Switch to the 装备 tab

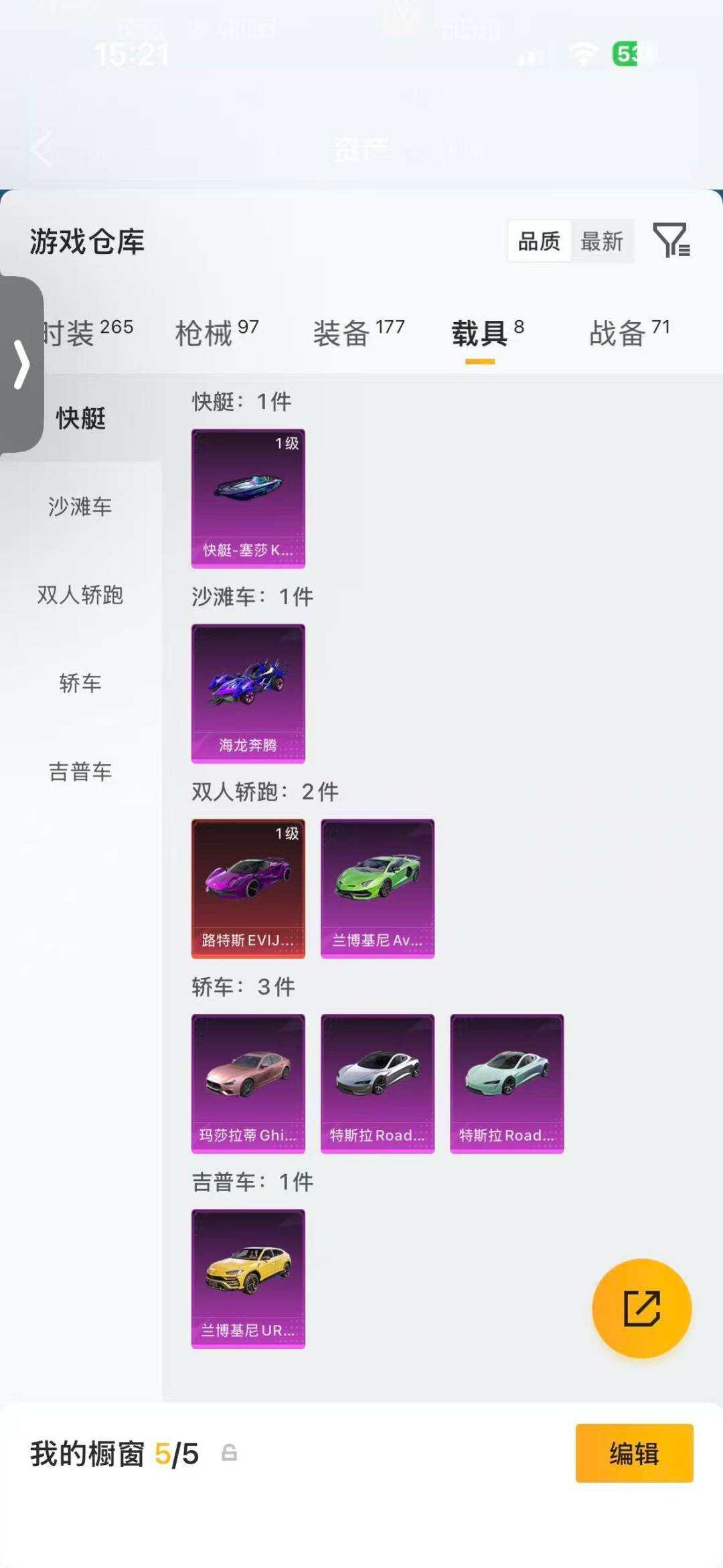click(359, 333)
